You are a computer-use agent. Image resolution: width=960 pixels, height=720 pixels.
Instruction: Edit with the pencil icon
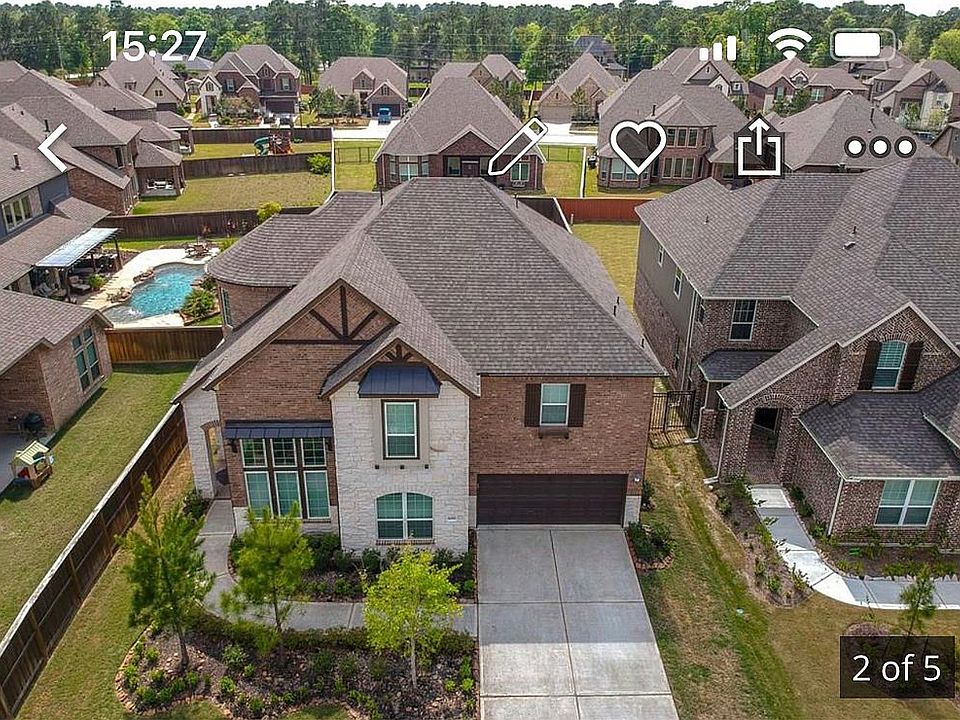pos(517,147)
